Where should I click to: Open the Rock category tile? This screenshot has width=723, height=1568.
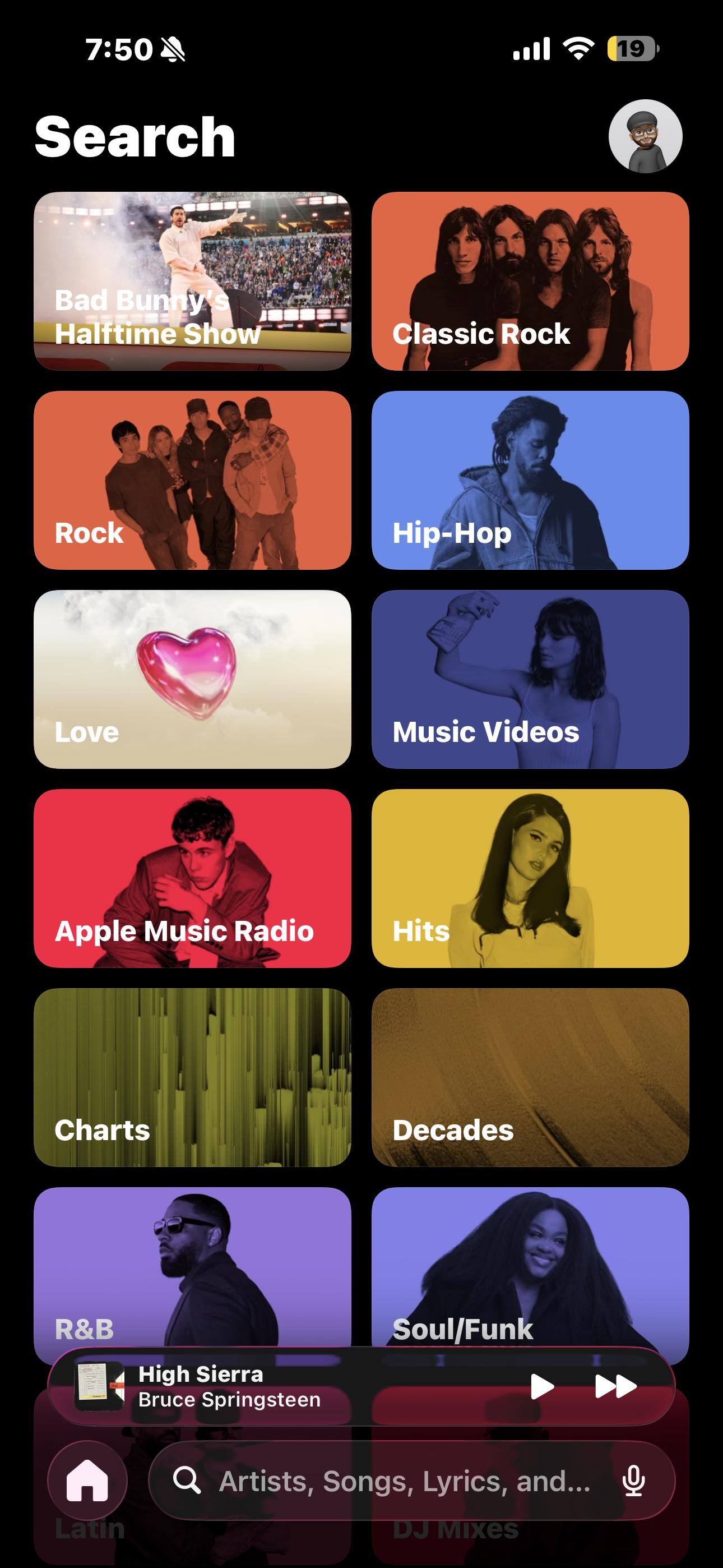click(192, 479)
